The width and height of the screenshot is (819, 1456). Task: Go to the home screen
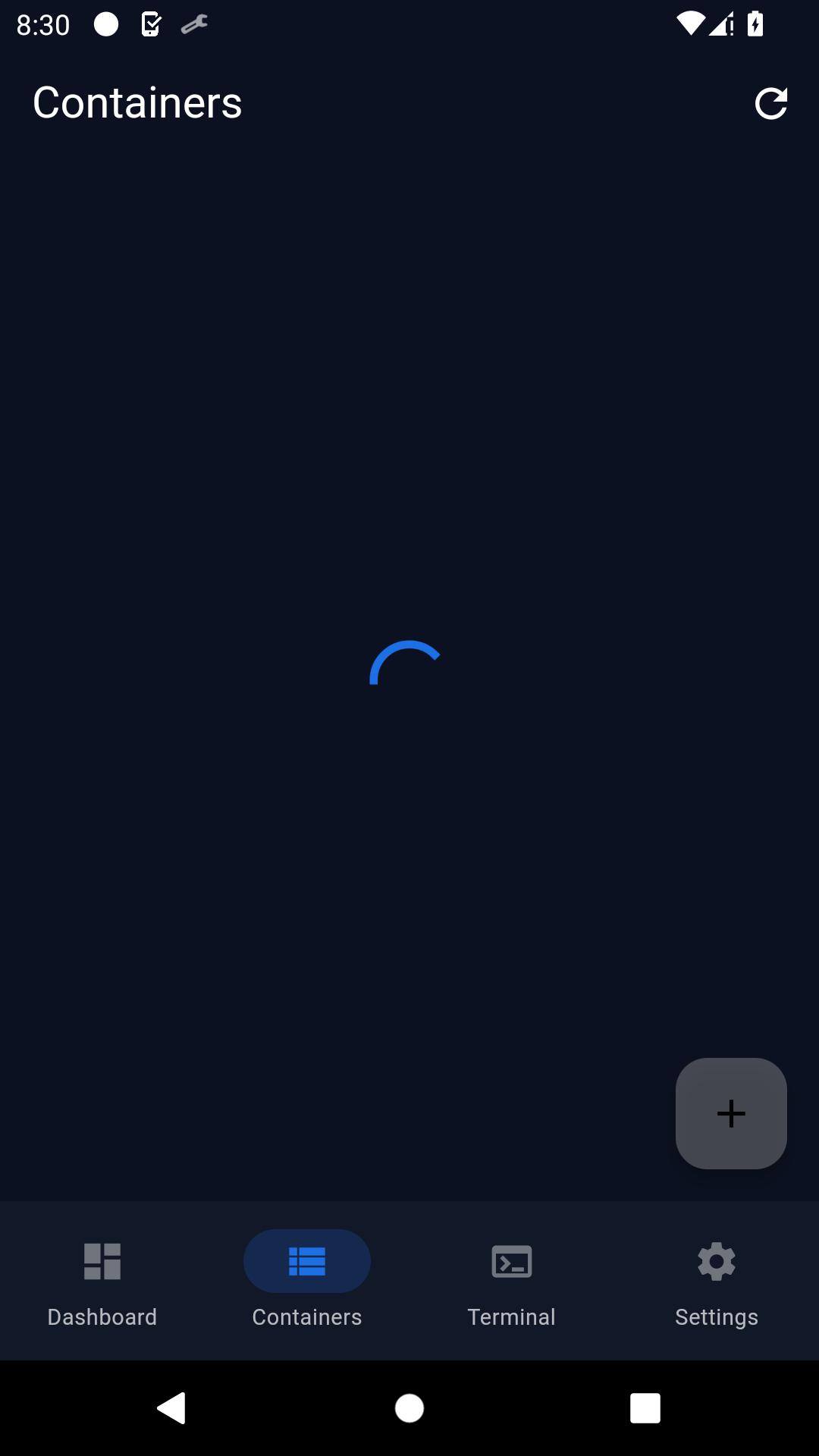tap(409, 1408)
